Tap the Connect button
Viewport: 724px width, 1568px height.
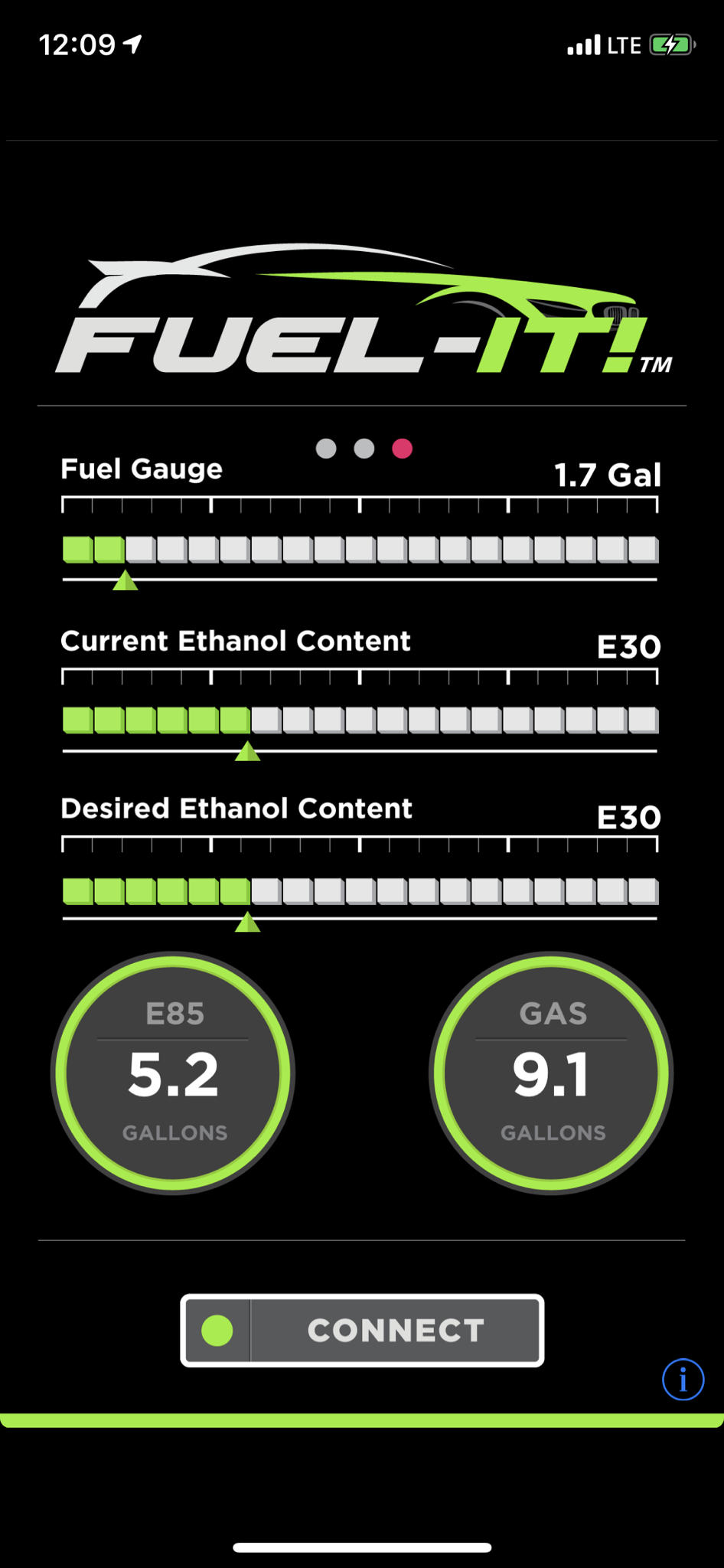tap(362, 1330)
